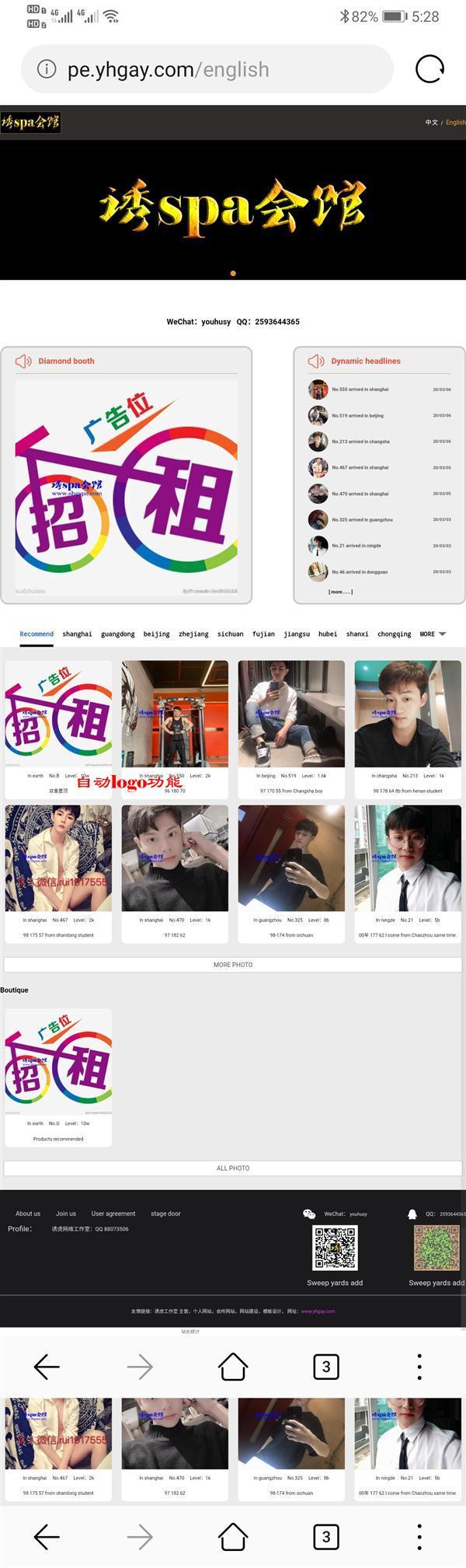Open the stage door link
The image size is (466, 1568).
pos(165,1214)
